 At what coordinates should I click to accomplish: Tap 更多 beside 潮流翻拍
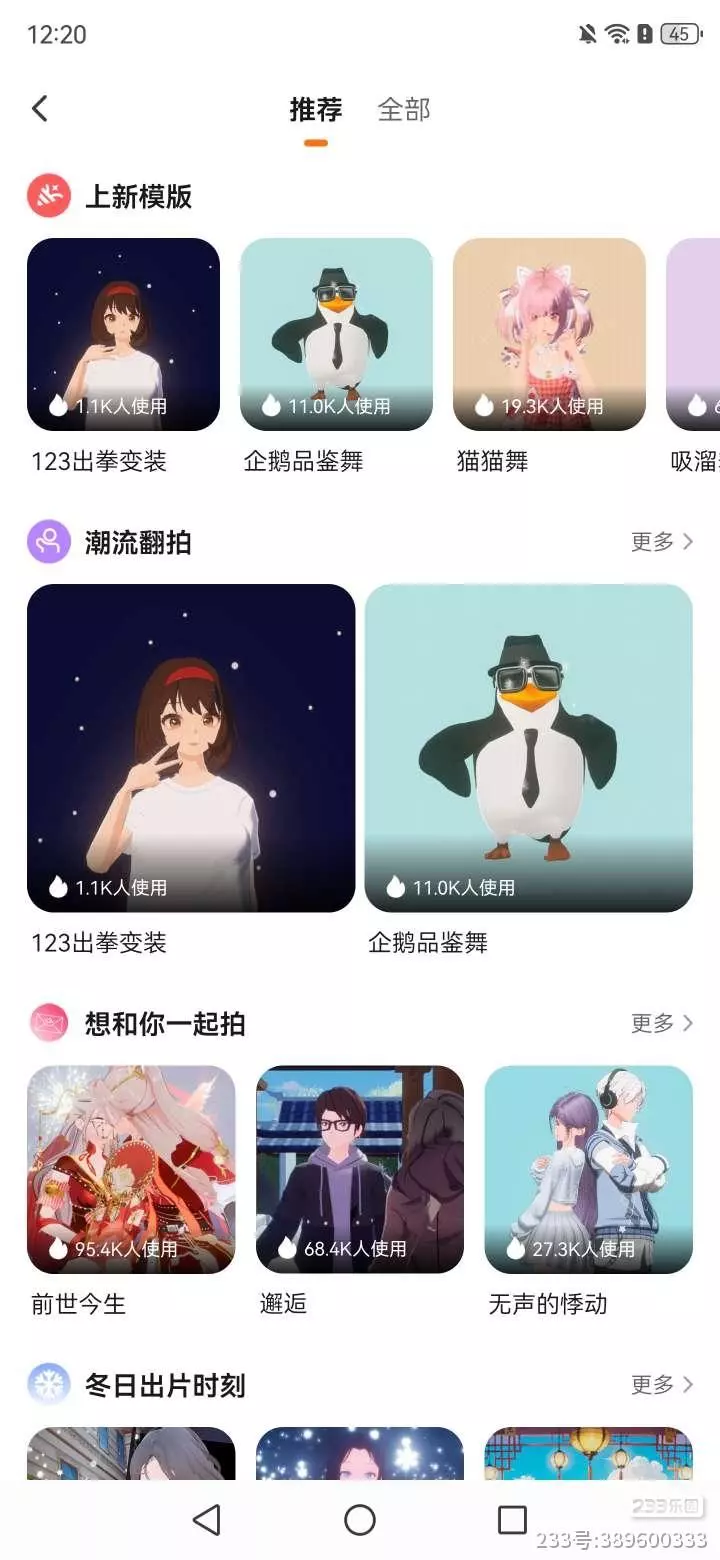click(661, 542)
